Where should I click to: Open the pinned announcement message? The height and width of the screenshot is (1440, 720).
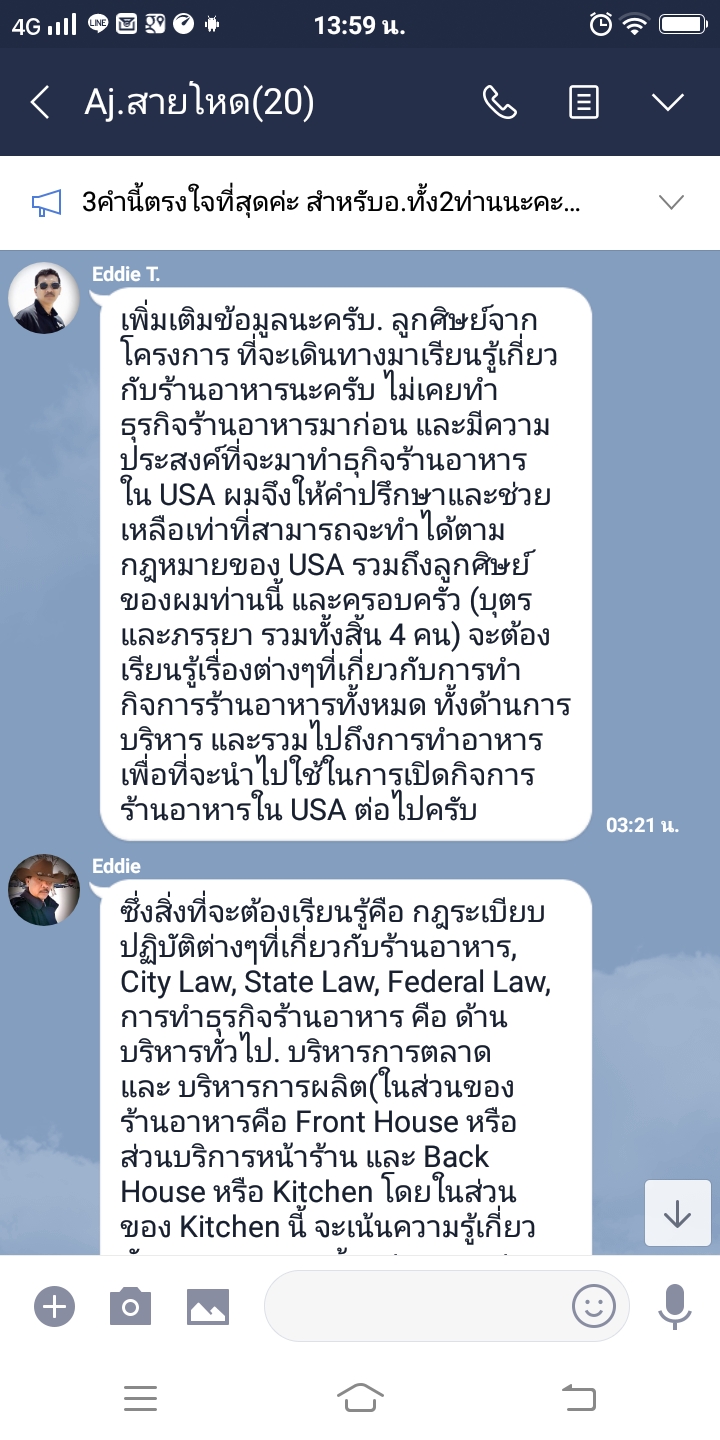click(330, 203)
